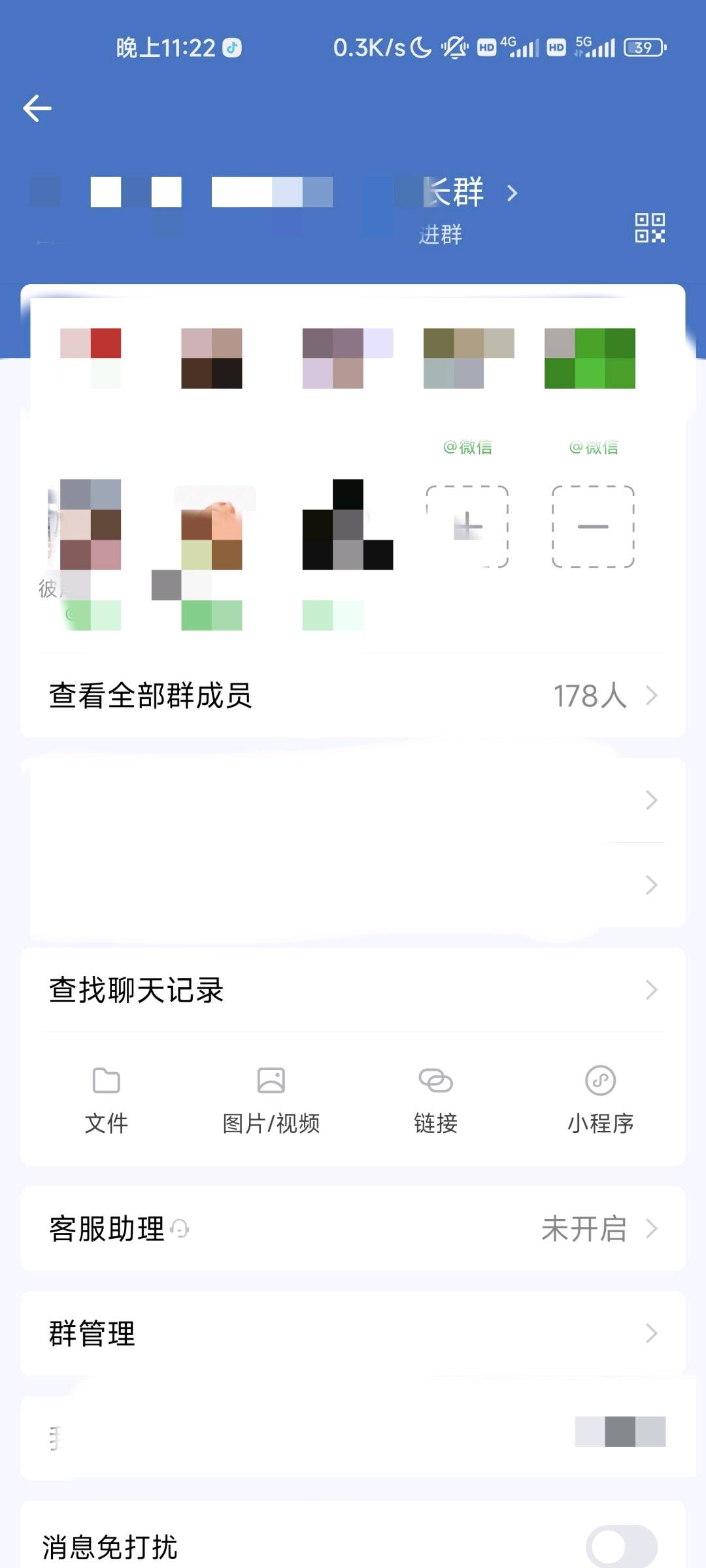Expand the group name chevron at top
Viewport: 706px width, 1568px height.
click(x=513, y=193)
